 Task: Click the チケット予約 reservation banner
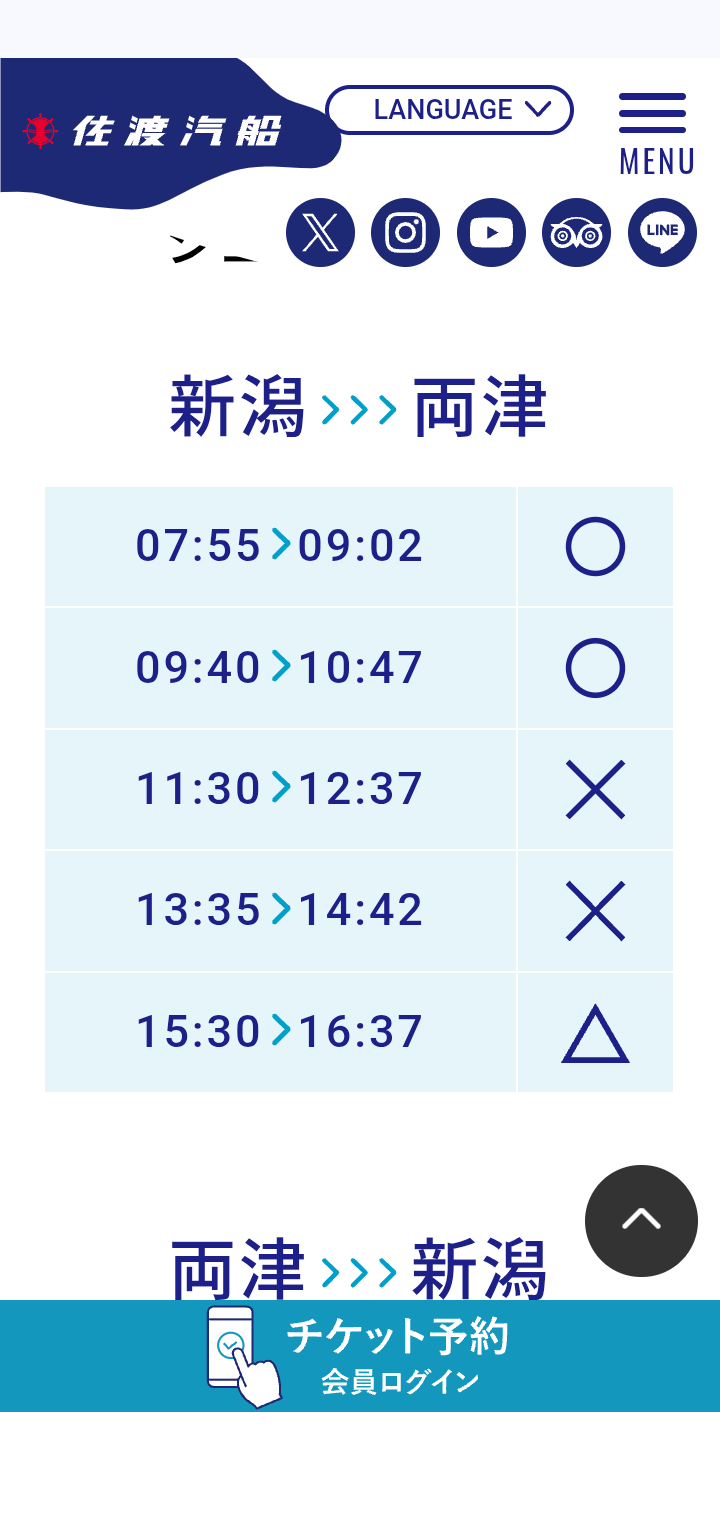click(x=399, y=1335)
